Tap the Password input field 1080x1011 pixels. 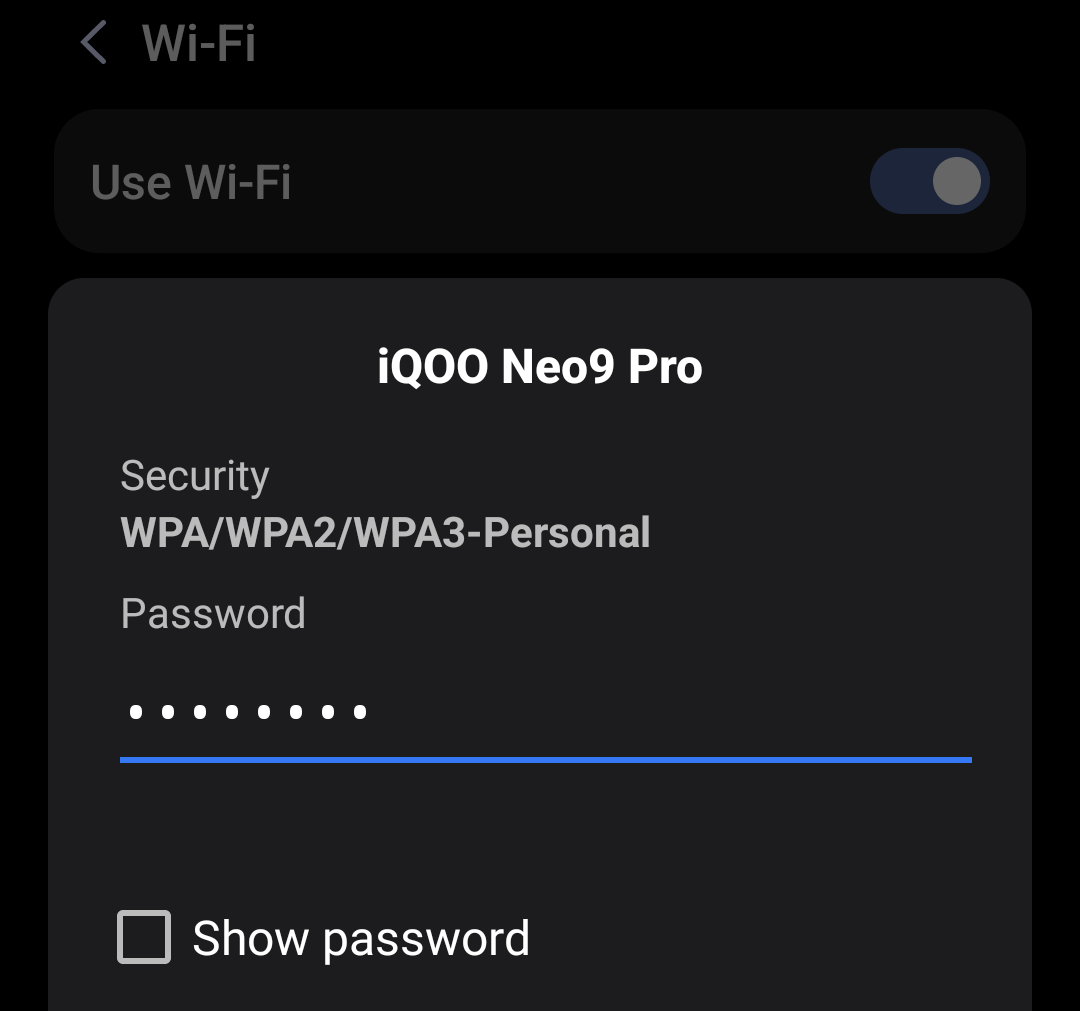[x=545, y=713]
